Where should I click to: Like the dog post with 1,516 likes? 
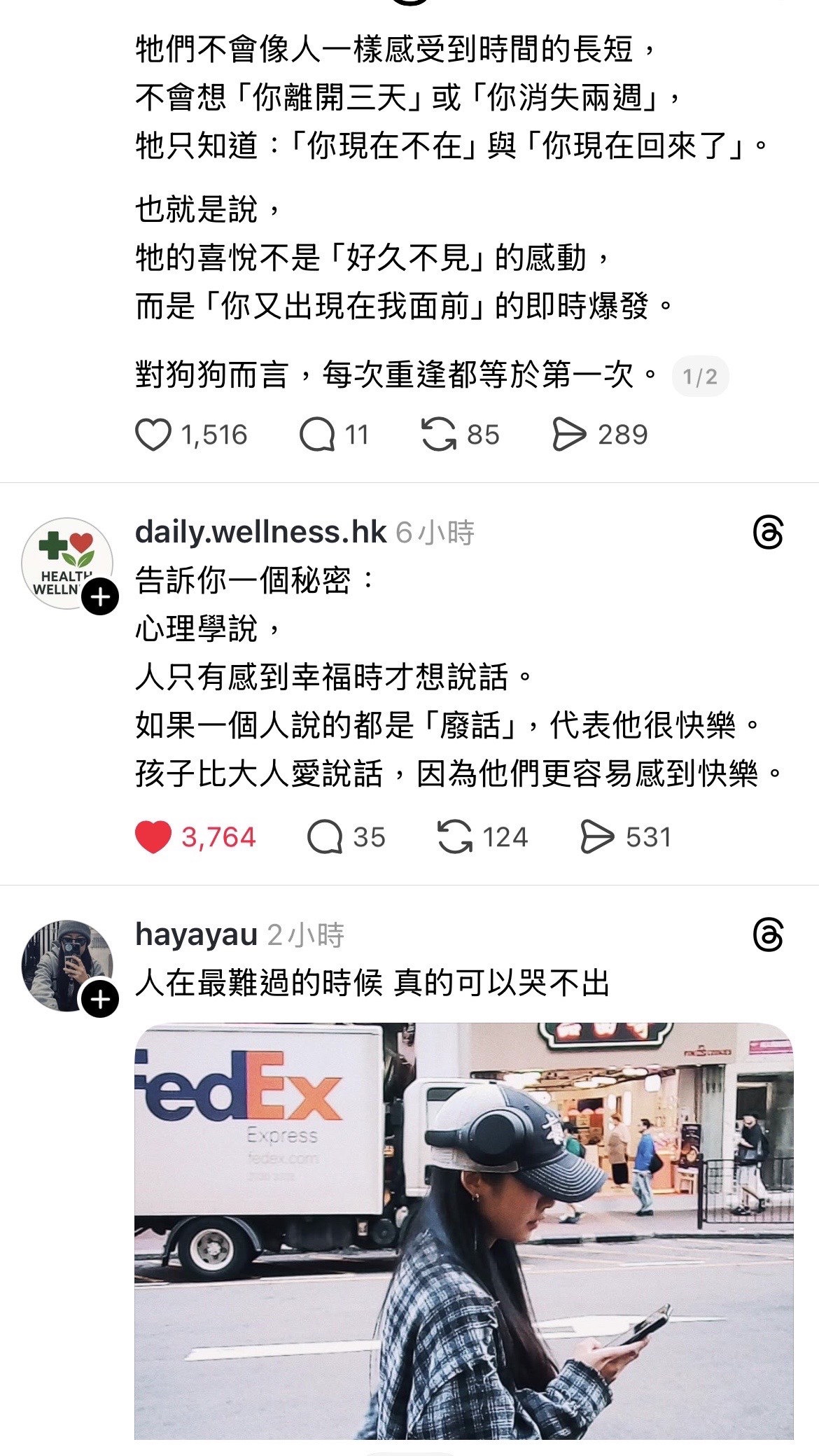[x=153, y=435]
